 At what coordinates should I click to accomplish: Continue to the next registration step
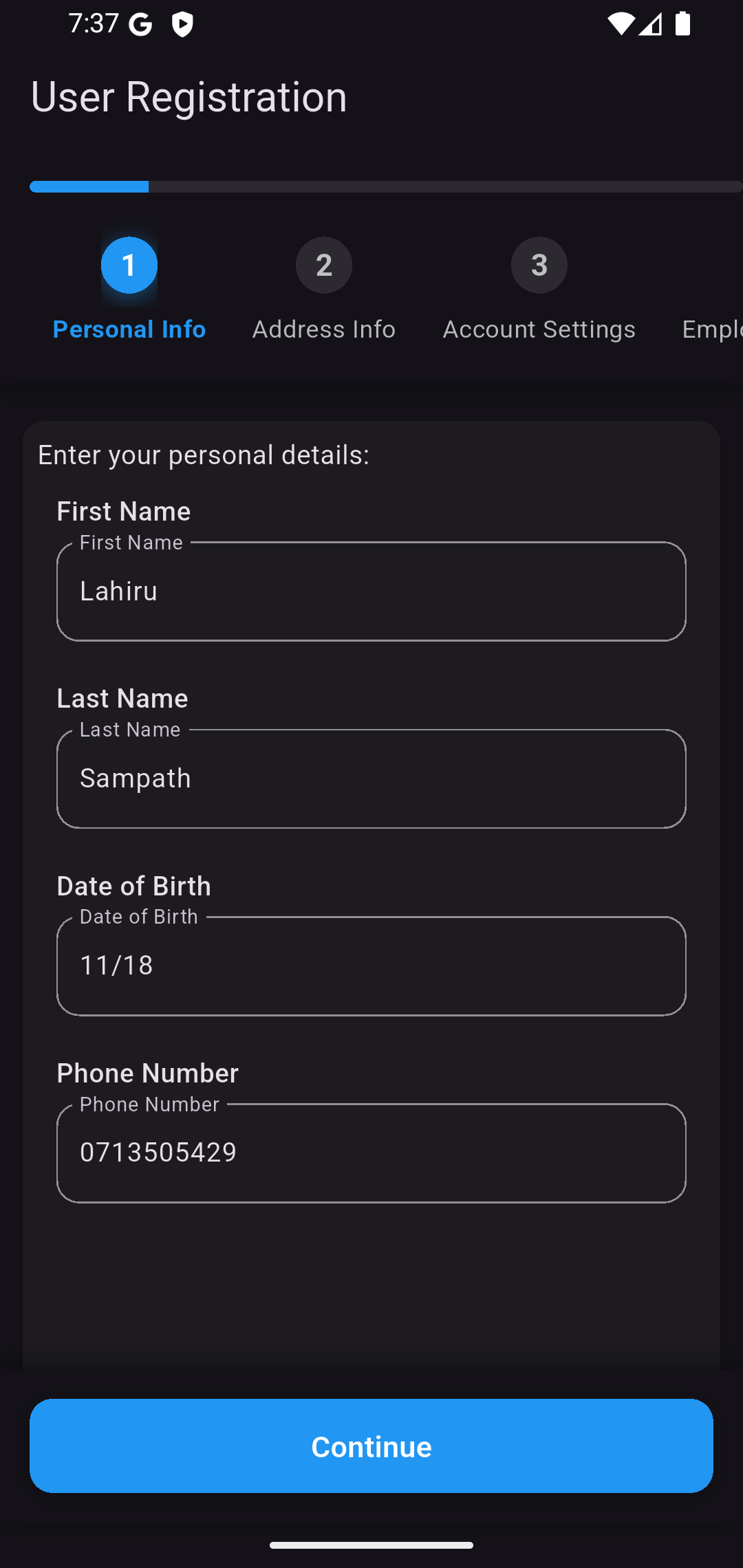(x=371, y=1446)
